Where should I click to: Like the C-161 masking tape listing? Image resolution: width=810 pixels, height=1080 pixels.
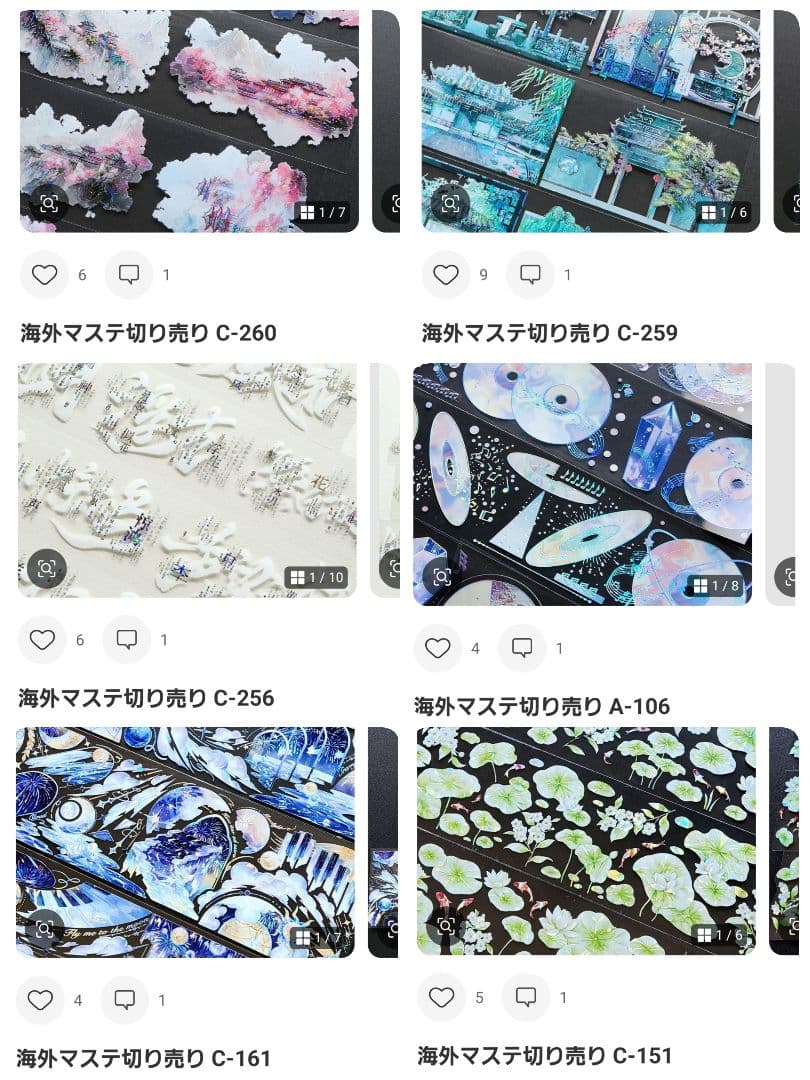40,1000
